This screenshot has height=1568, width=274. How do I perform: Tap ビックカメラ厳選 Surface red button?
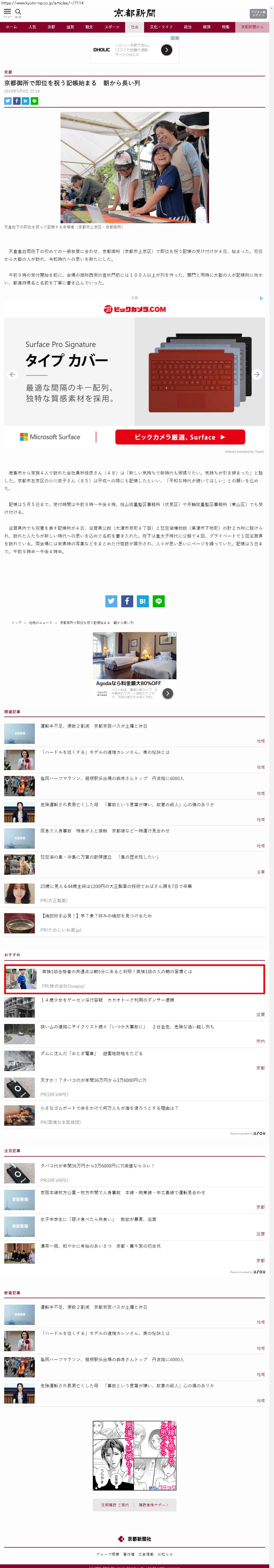click(x=180, y=436)
